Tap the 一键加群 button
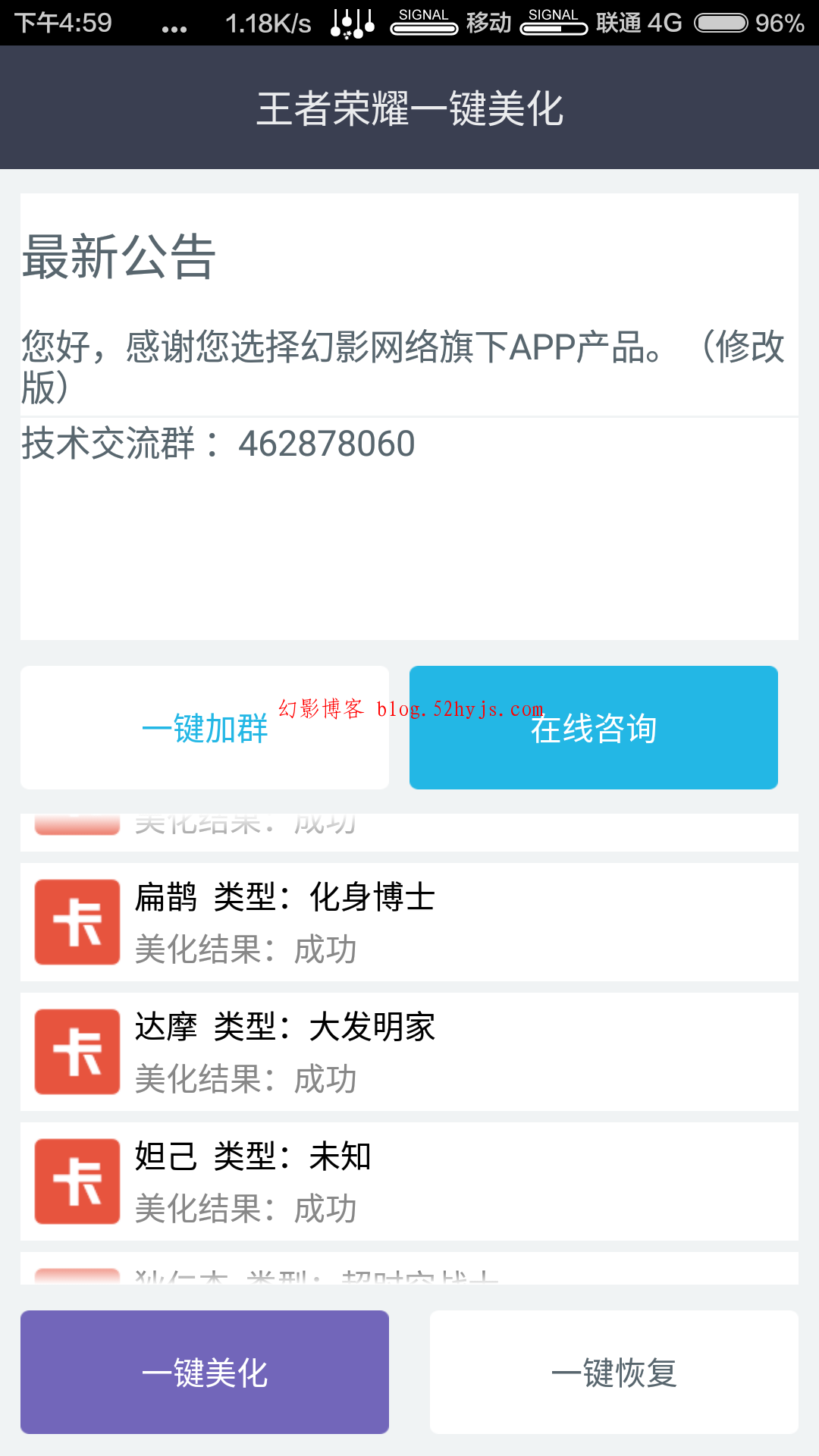 click(205, 728)
